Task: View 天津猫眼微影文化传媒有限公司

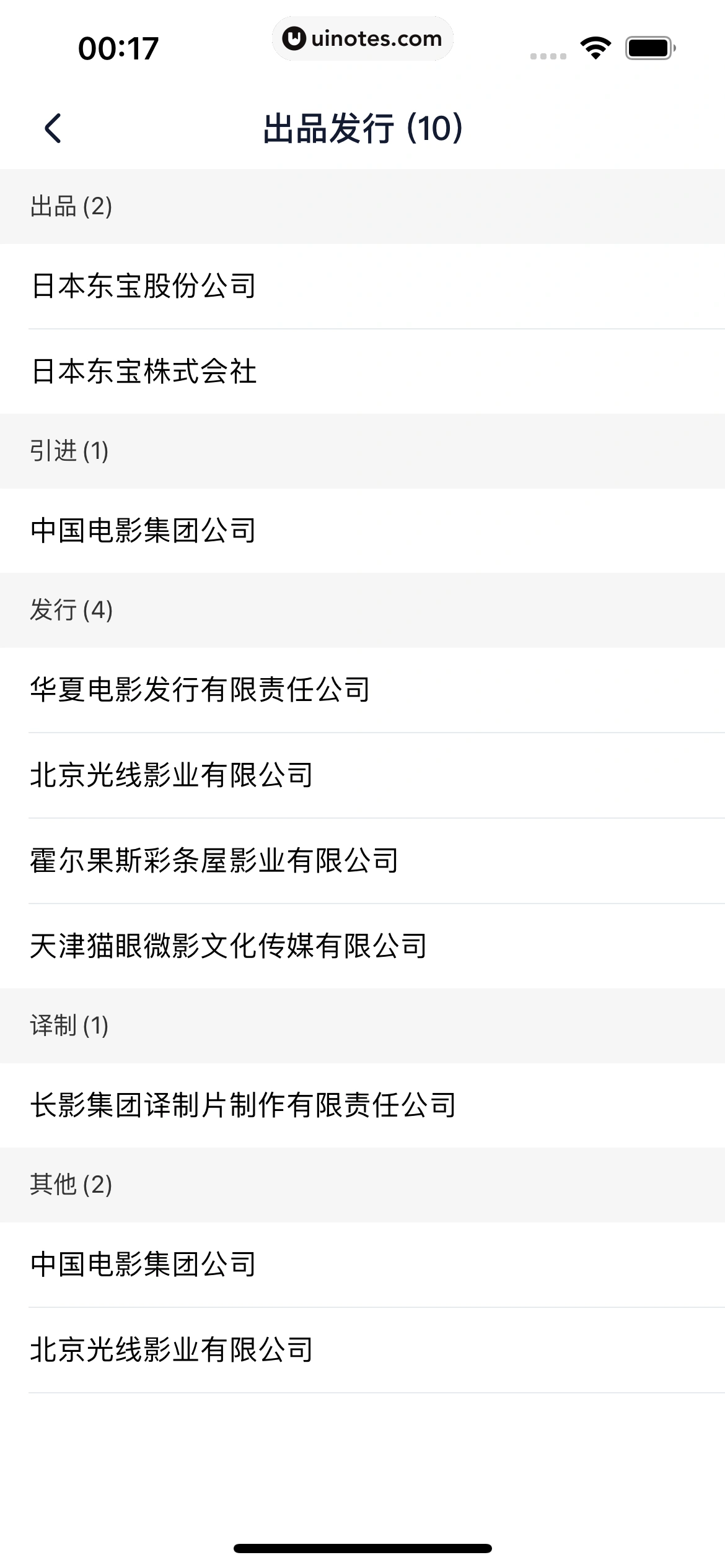Action: tap(362, 946)
